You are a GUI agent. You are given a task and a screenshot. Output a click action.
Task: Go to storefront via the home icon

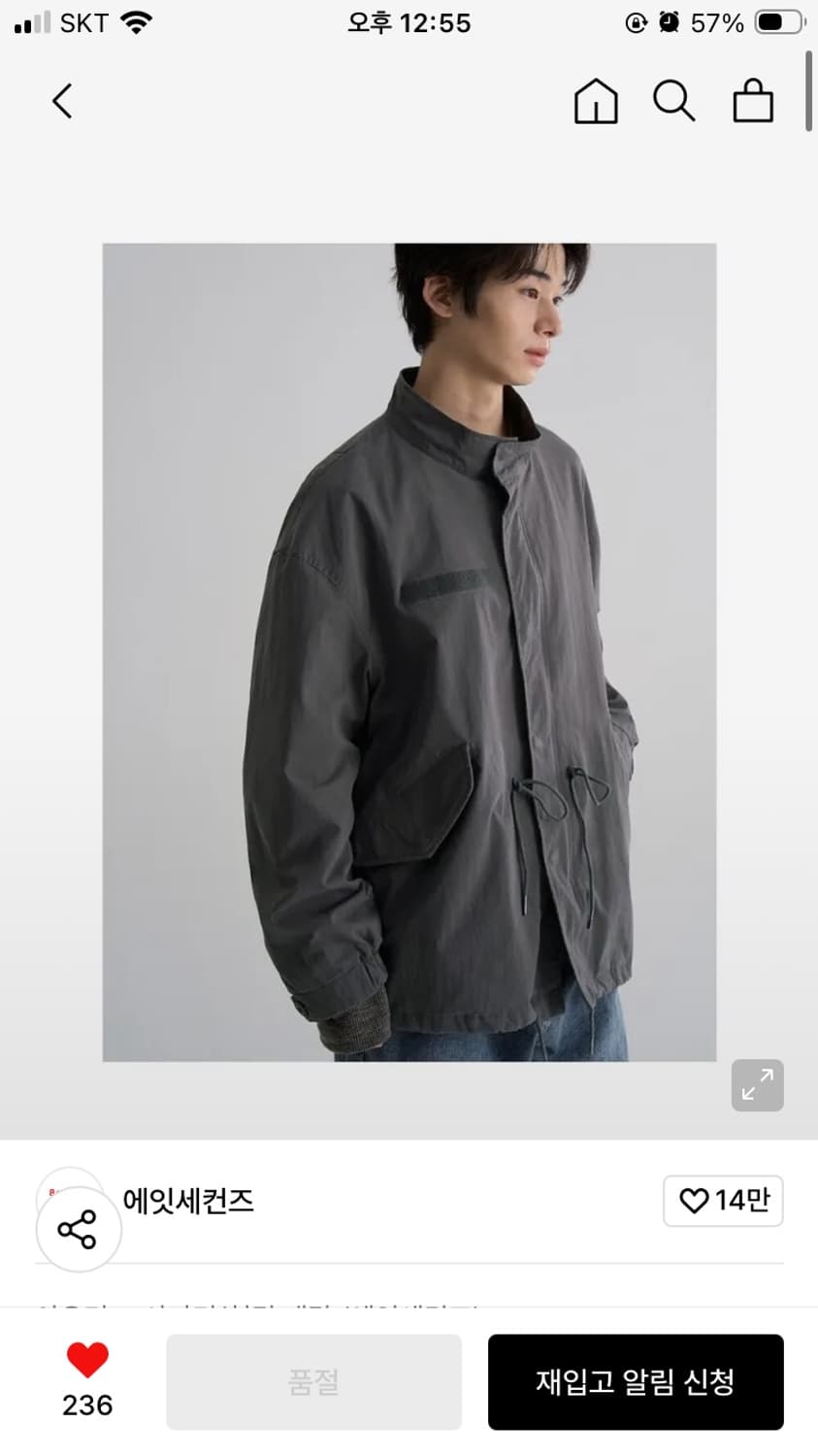596,101
